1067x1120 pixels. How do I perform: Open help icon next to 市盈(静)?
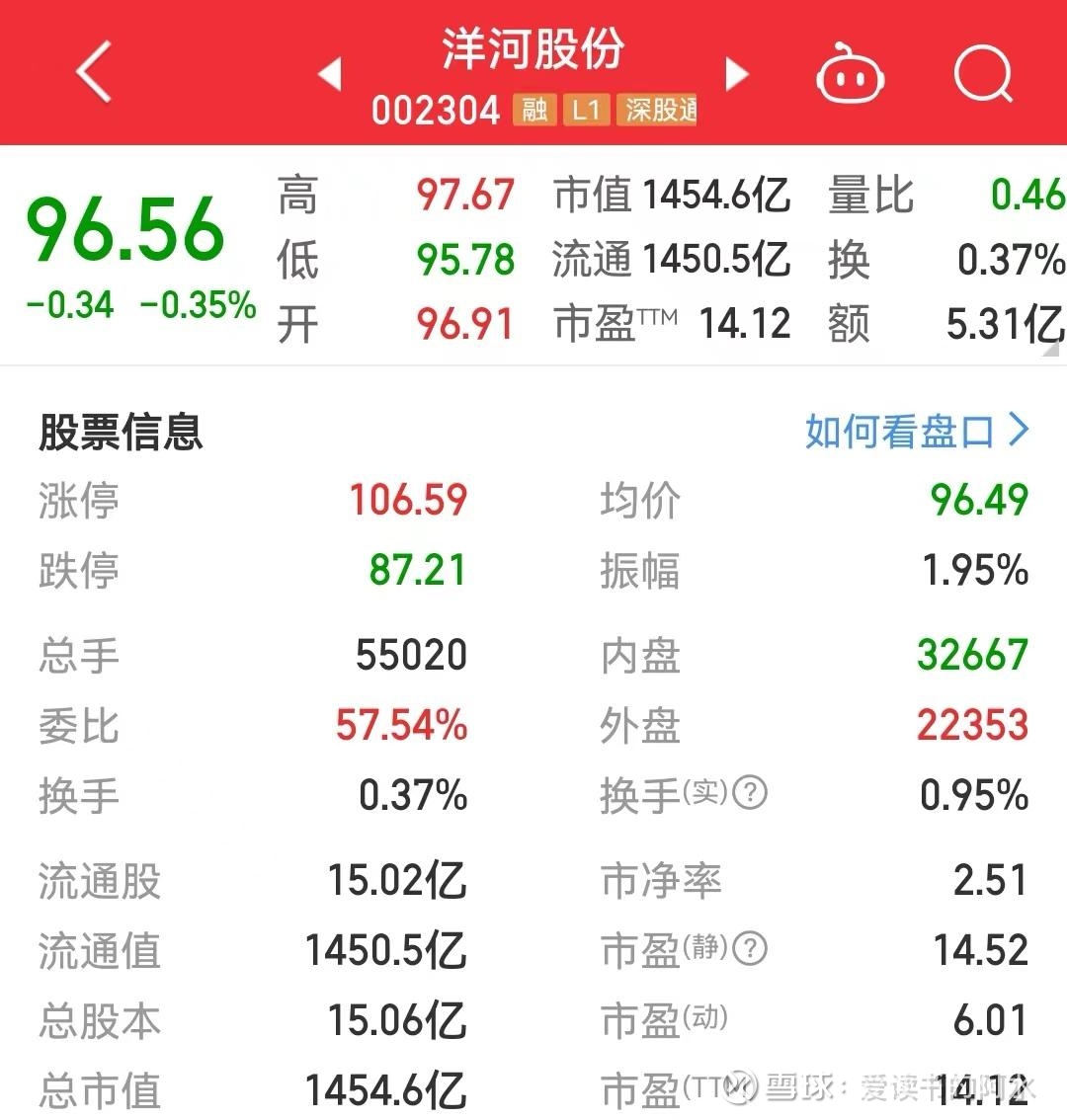coord(751,949)
